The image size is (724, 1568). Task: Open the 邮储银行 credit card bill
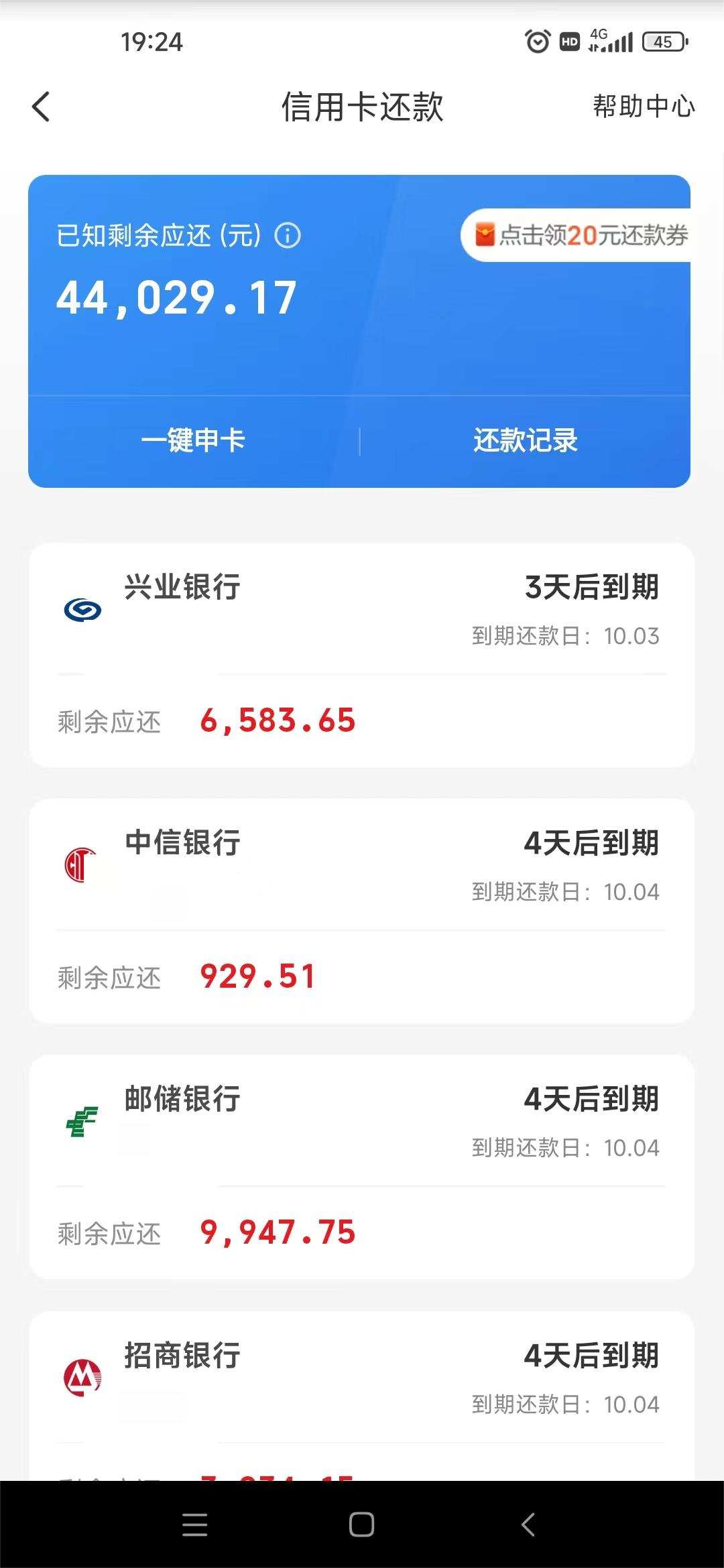(x=361, y=1167)
